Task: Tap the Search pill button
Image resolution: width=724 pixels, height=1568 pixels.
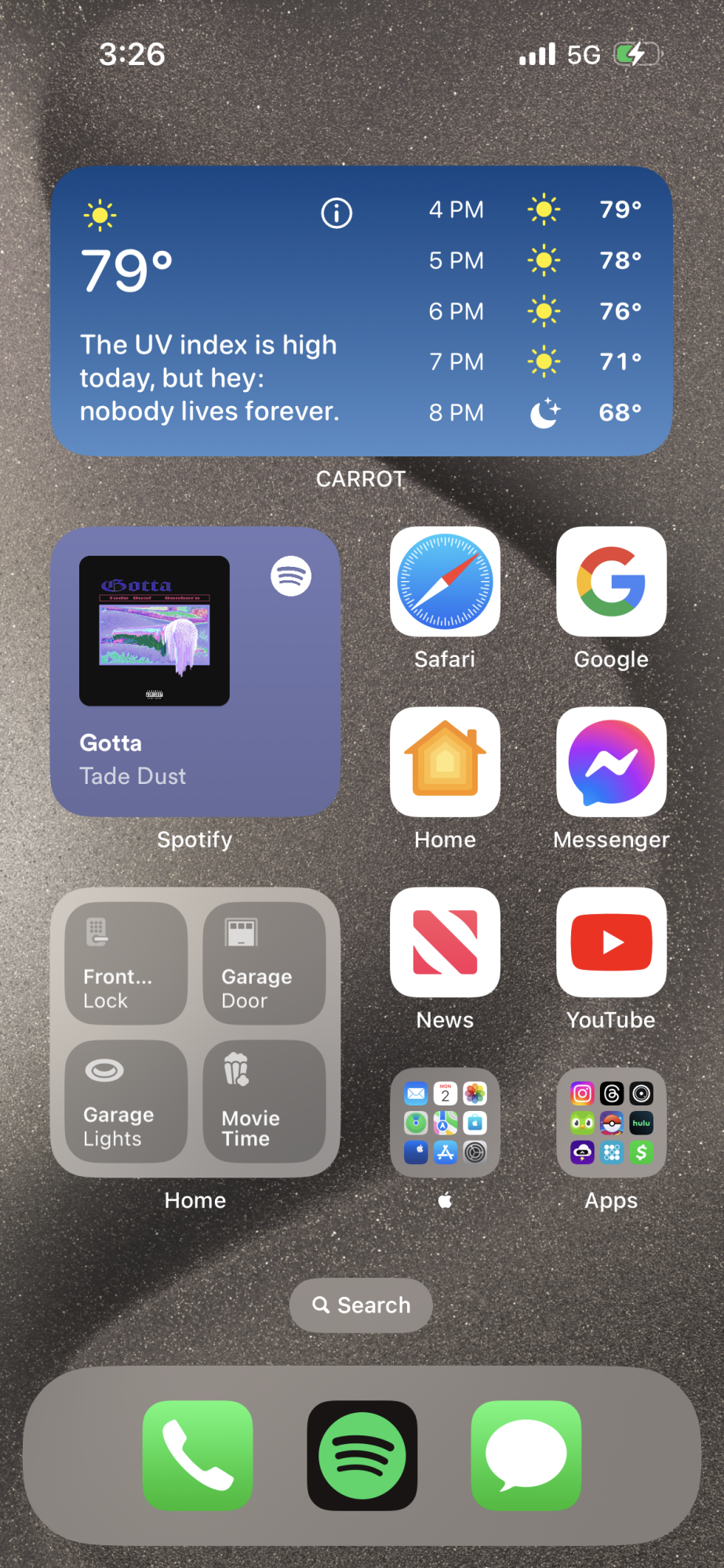Action: click(361, 1305)
